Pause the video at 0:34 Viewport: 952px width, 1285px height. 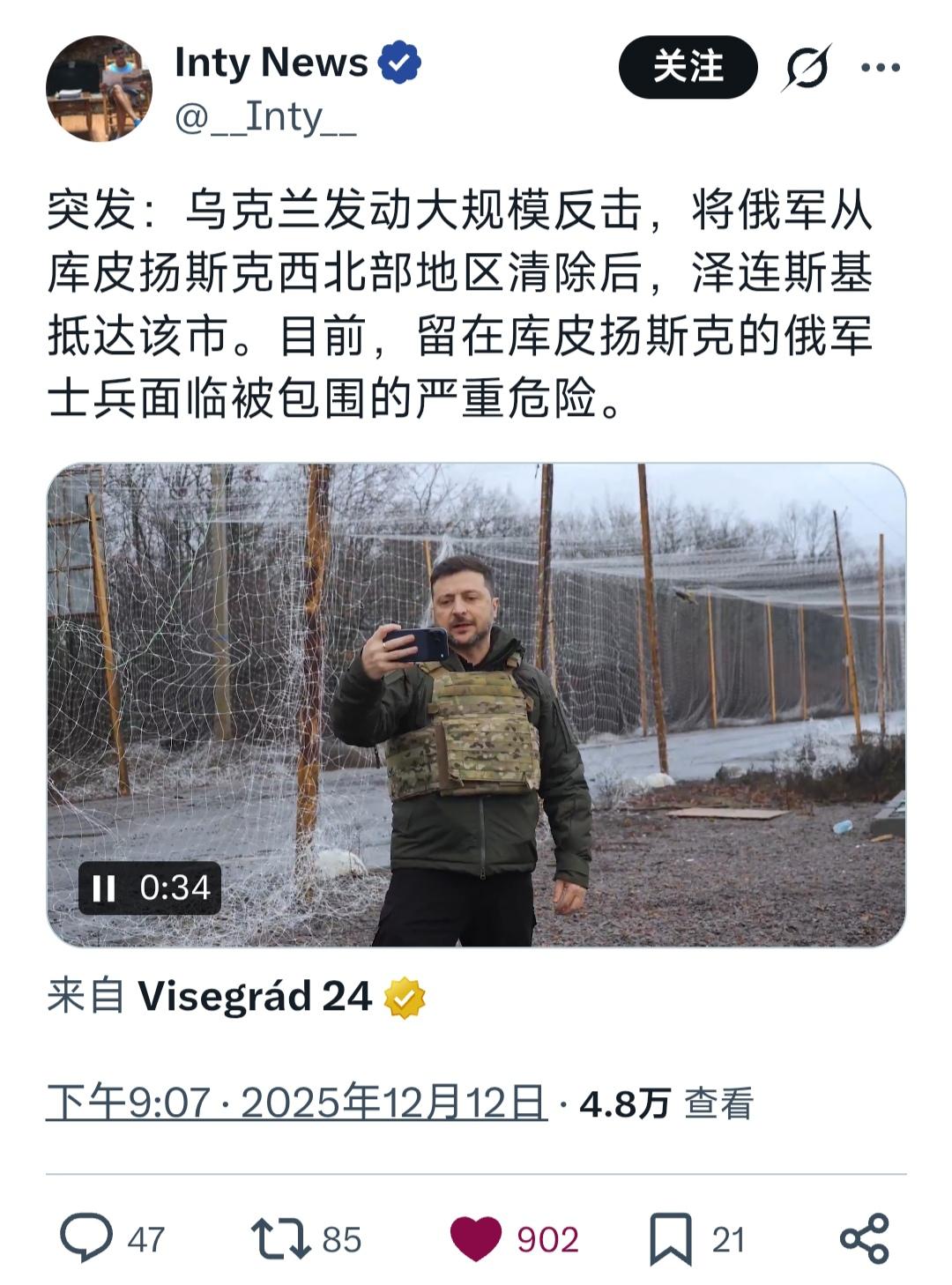click(x=104, y=888)
